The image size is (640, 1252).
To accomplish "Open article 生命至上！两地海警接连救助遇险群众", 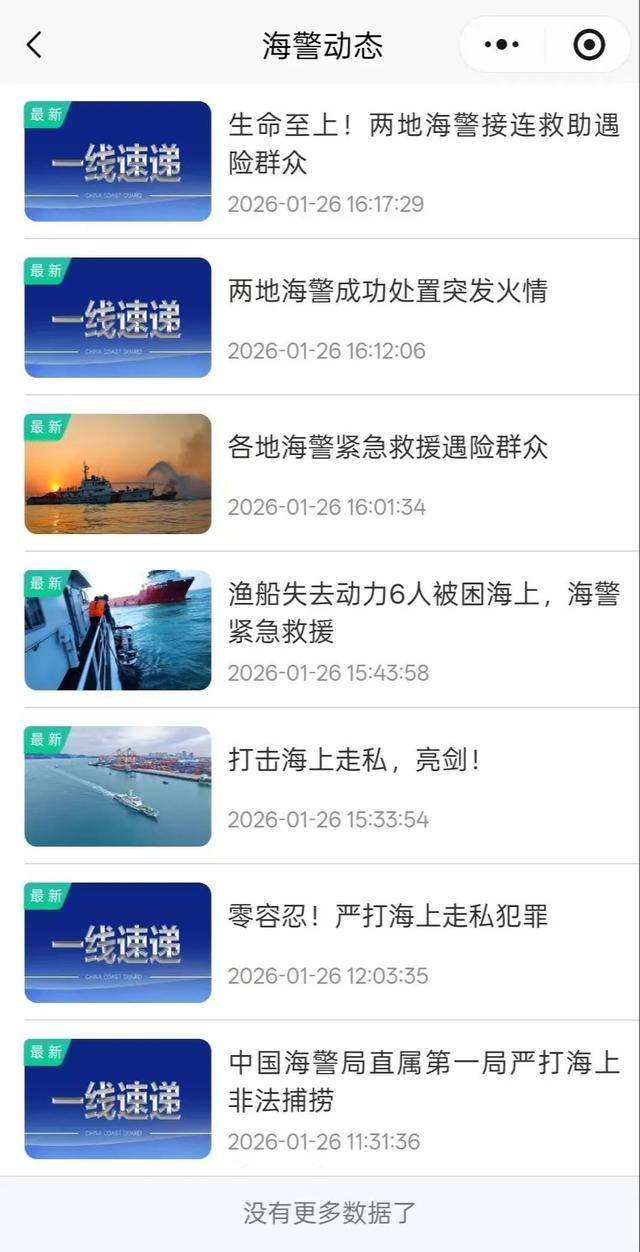I will [424, 143].
